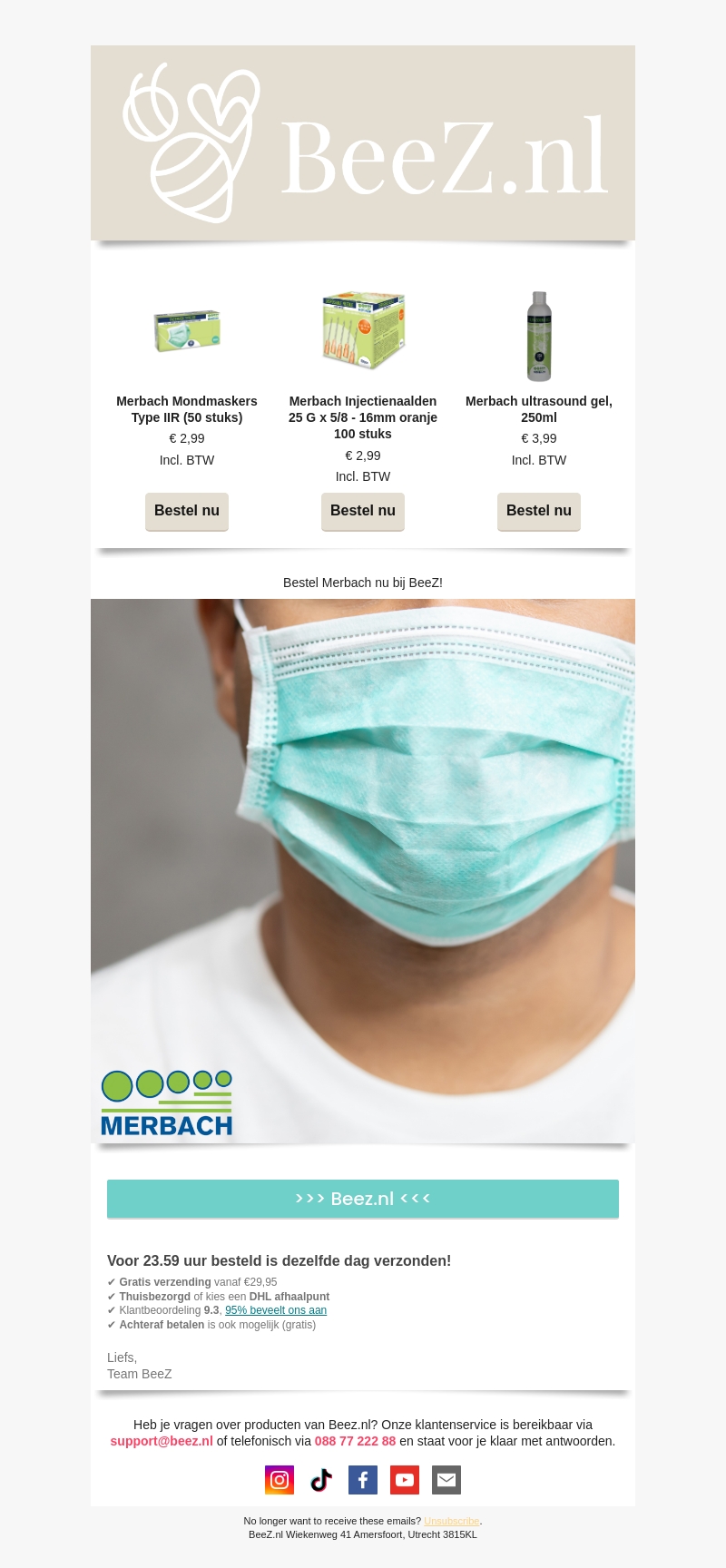Open BeeZ TikTok page

(321, 1480)
